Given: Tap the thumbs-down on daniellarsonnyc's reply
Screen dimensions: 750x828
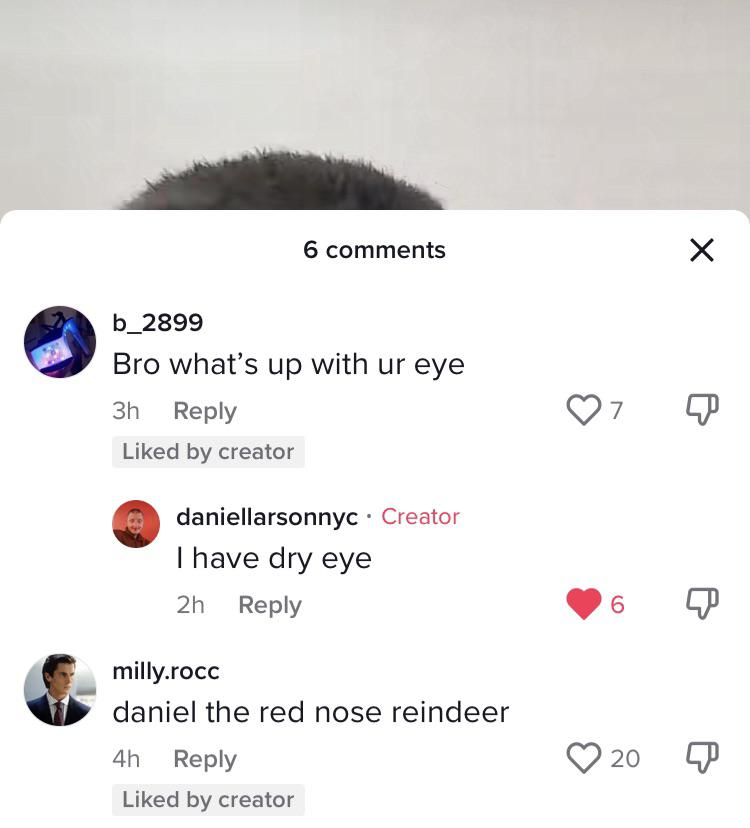Looking at the screenshot, I should coord(701,602).
